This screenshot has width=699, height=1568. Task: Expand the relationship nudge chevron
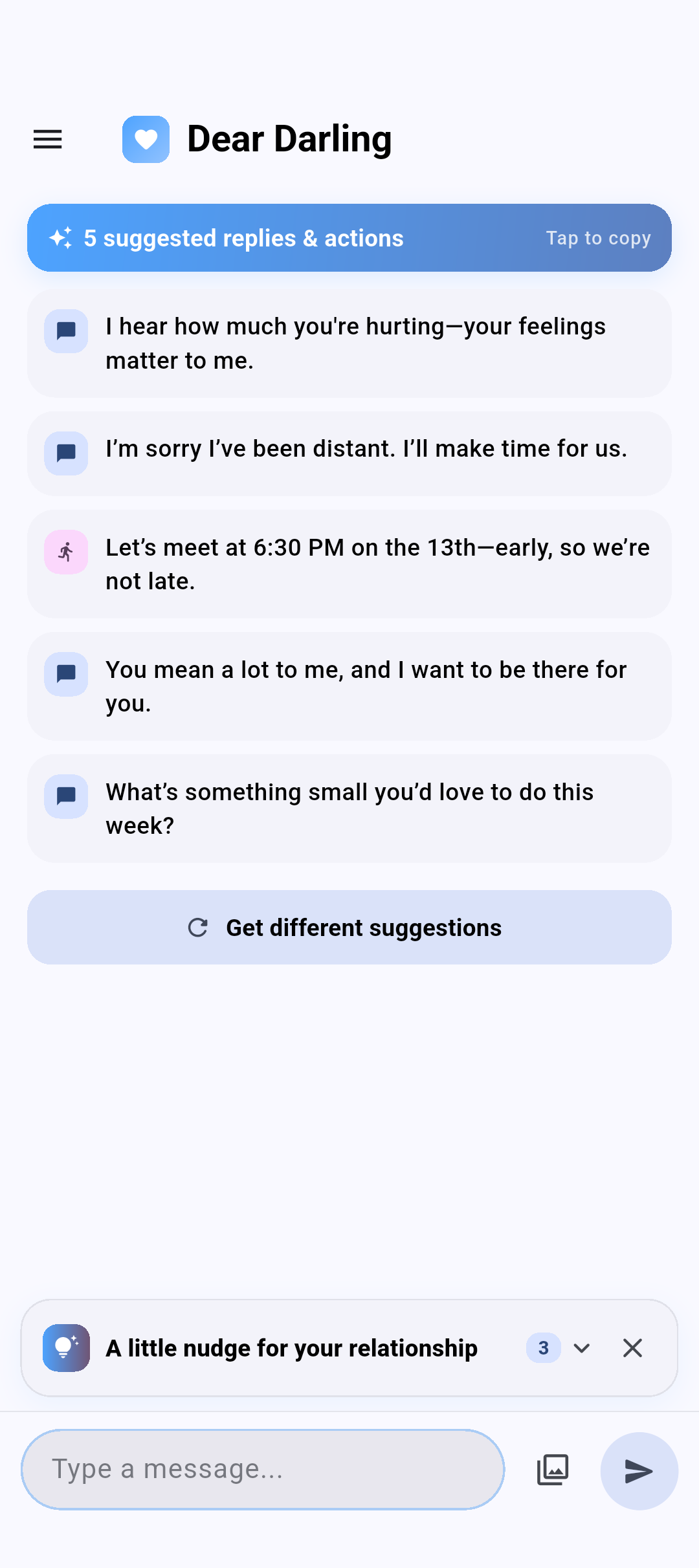(582, 1348)
